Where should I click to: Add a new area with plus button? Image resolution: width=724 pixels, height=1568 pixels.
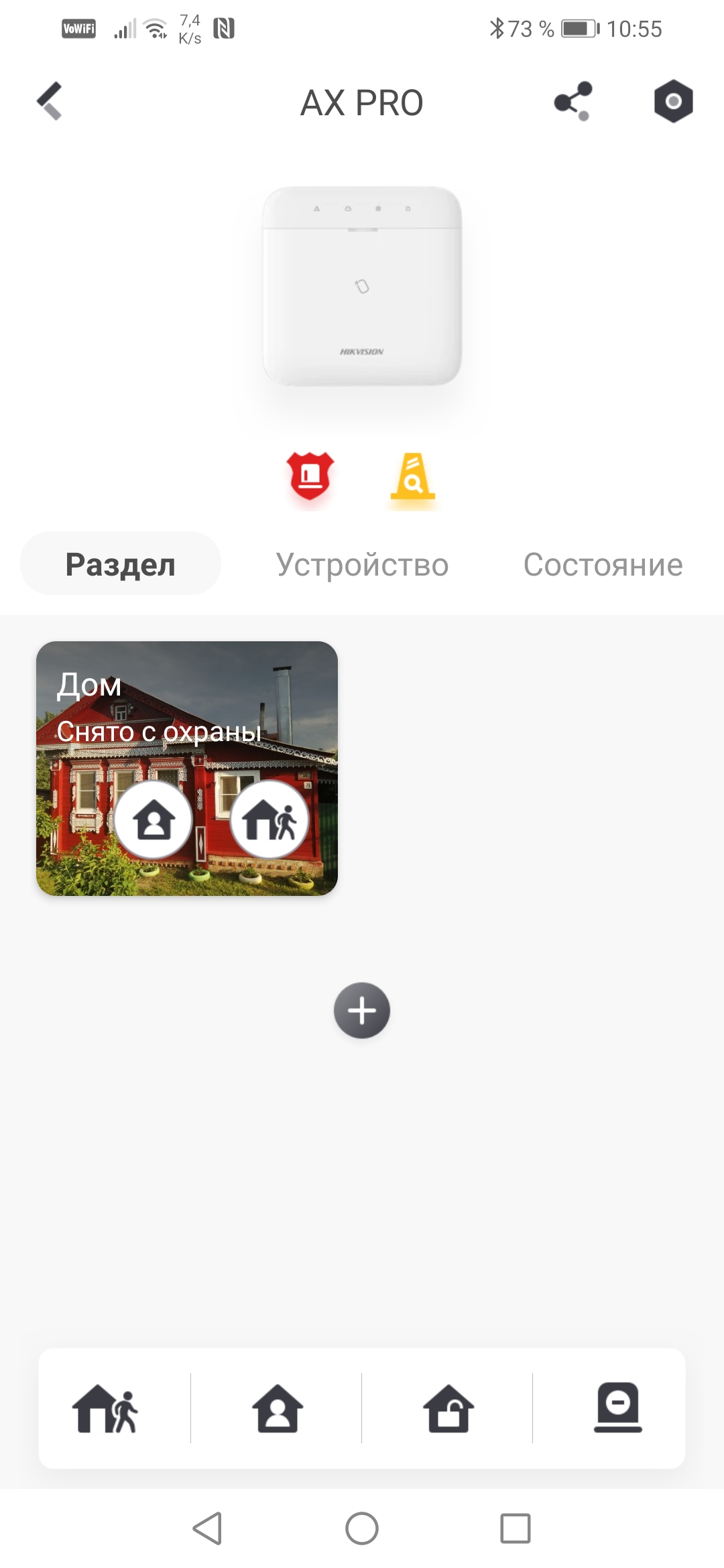(x=362, y=1010)
